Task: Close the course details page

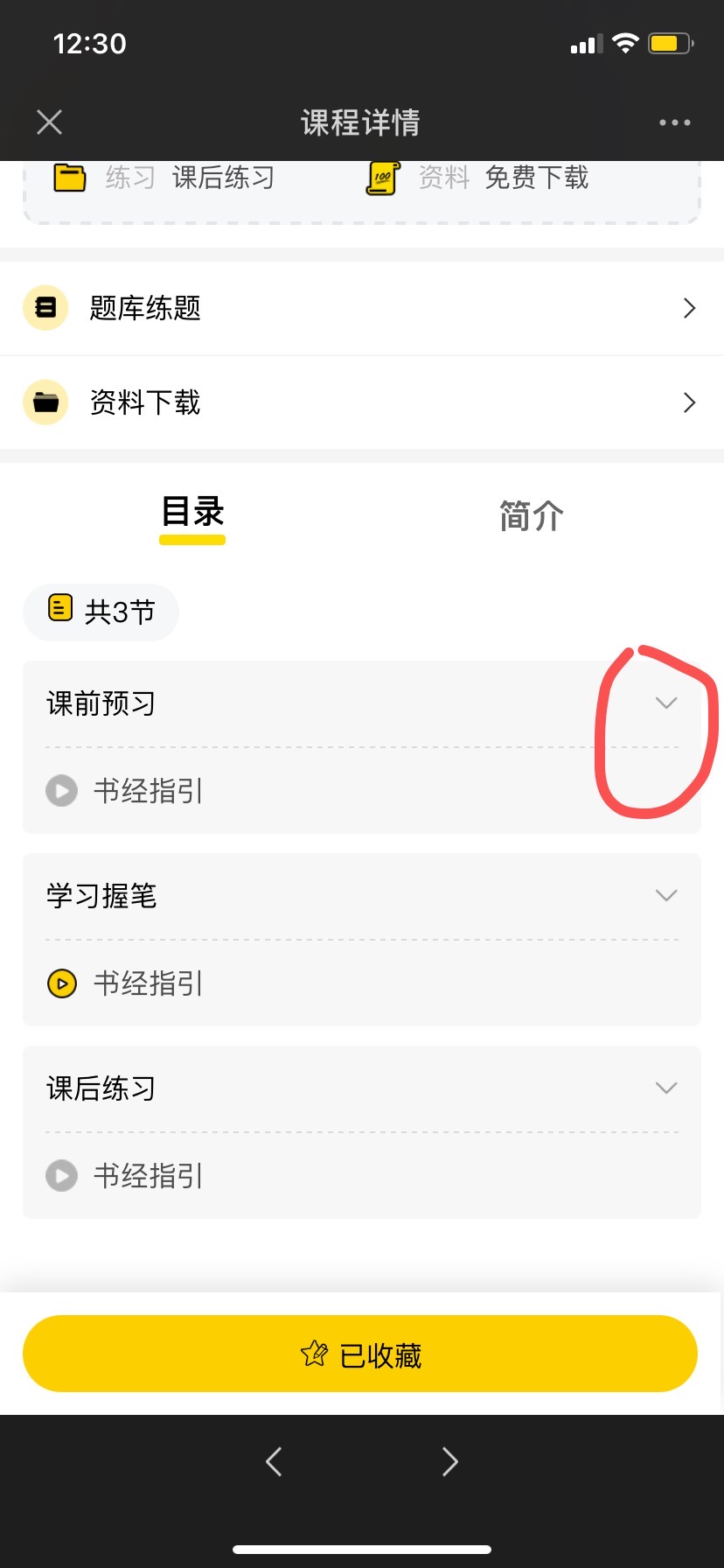Action: coord(50,122)
